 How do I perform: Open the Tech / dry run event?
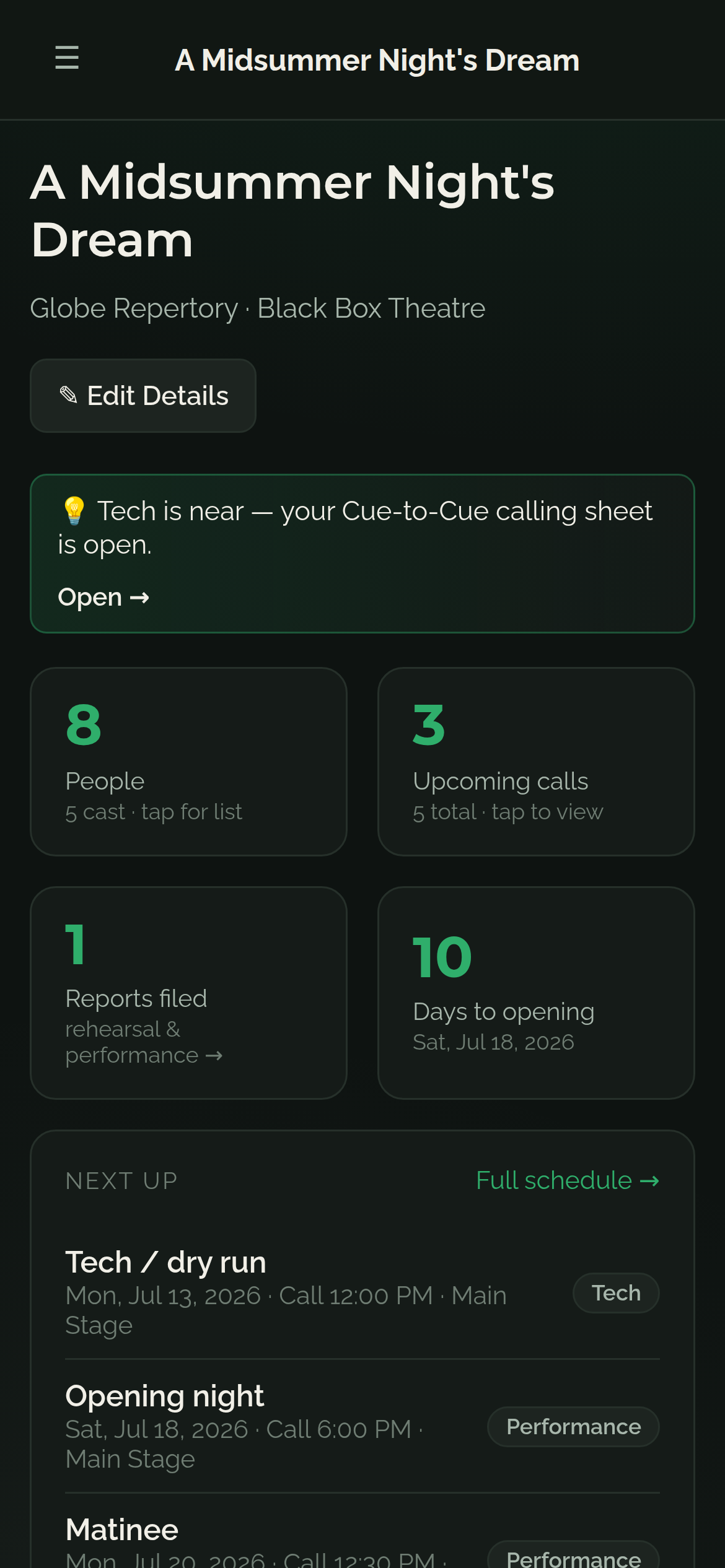(362, 1292)
